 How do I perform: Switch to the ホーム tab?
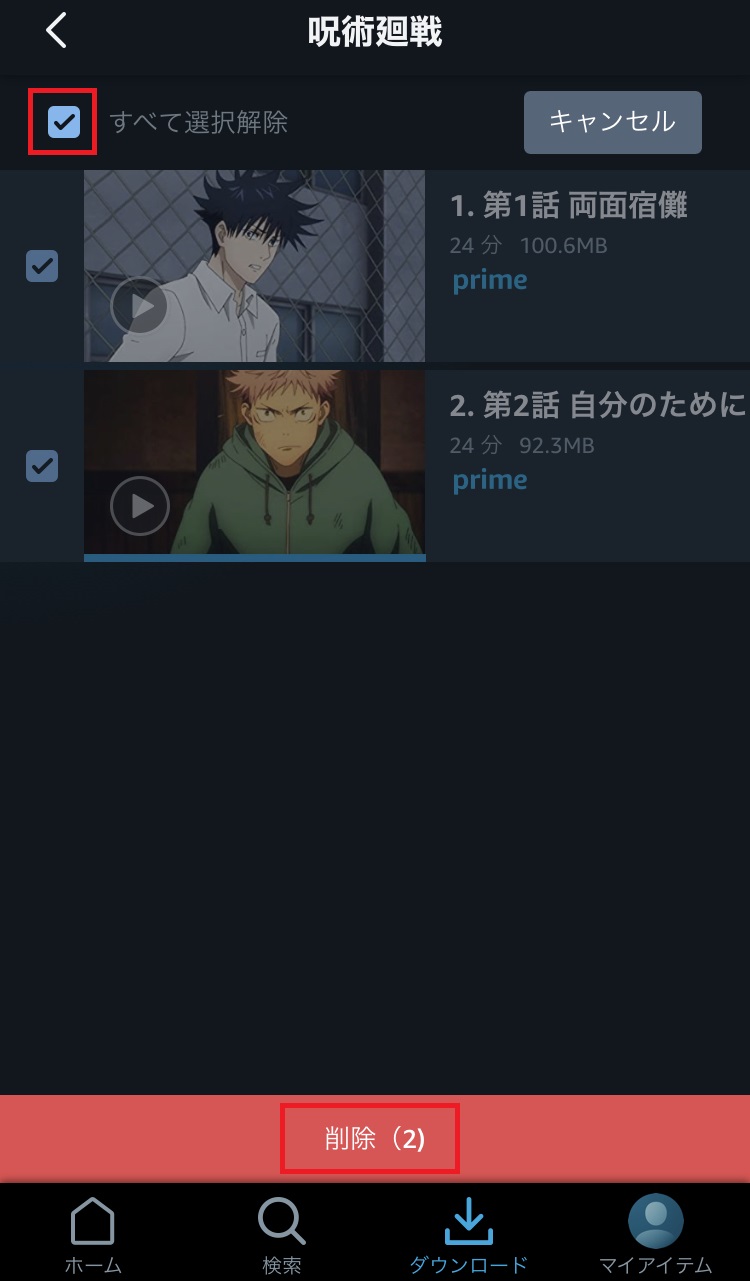point(93,1235)
